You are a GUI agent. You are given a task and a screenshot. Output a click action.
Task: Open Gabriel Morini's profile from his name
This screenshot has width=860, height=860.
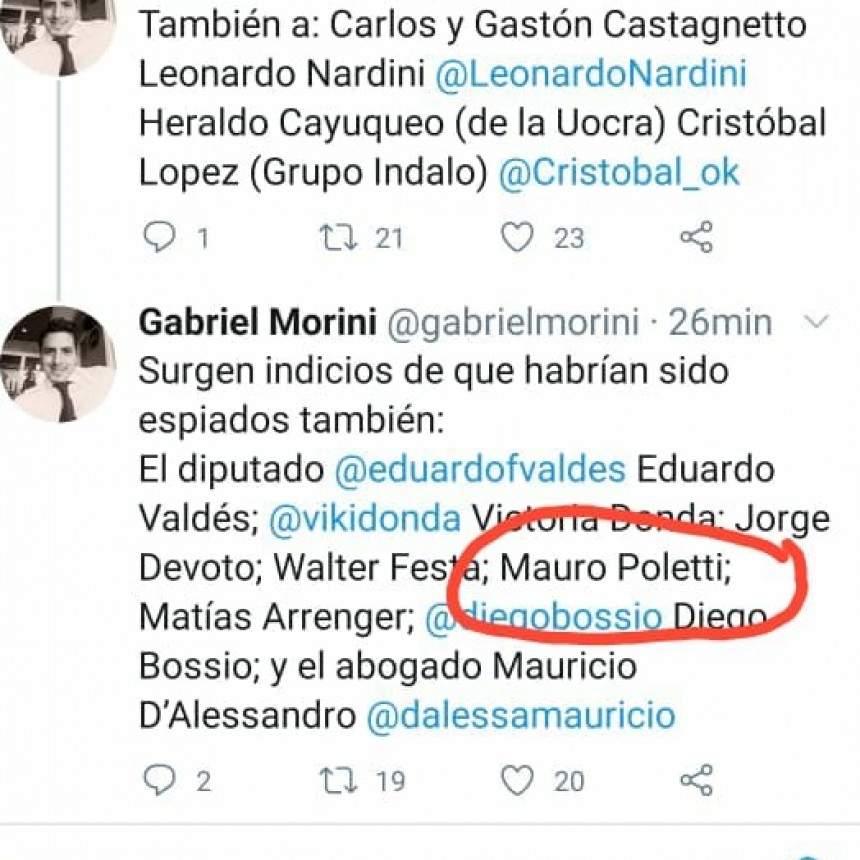click(257, 322)
